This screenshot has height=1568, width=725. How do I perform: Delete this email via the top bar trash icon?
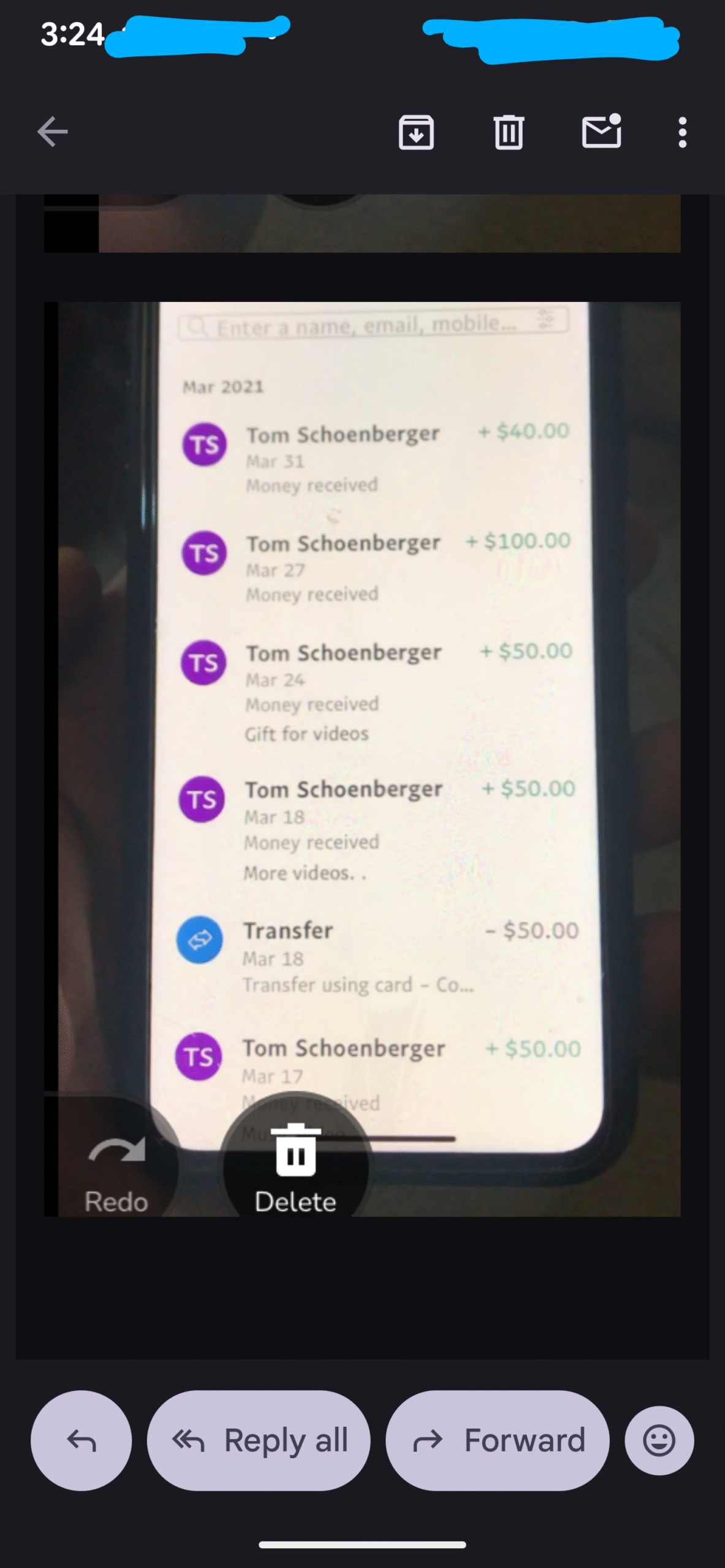click(508, 132)
